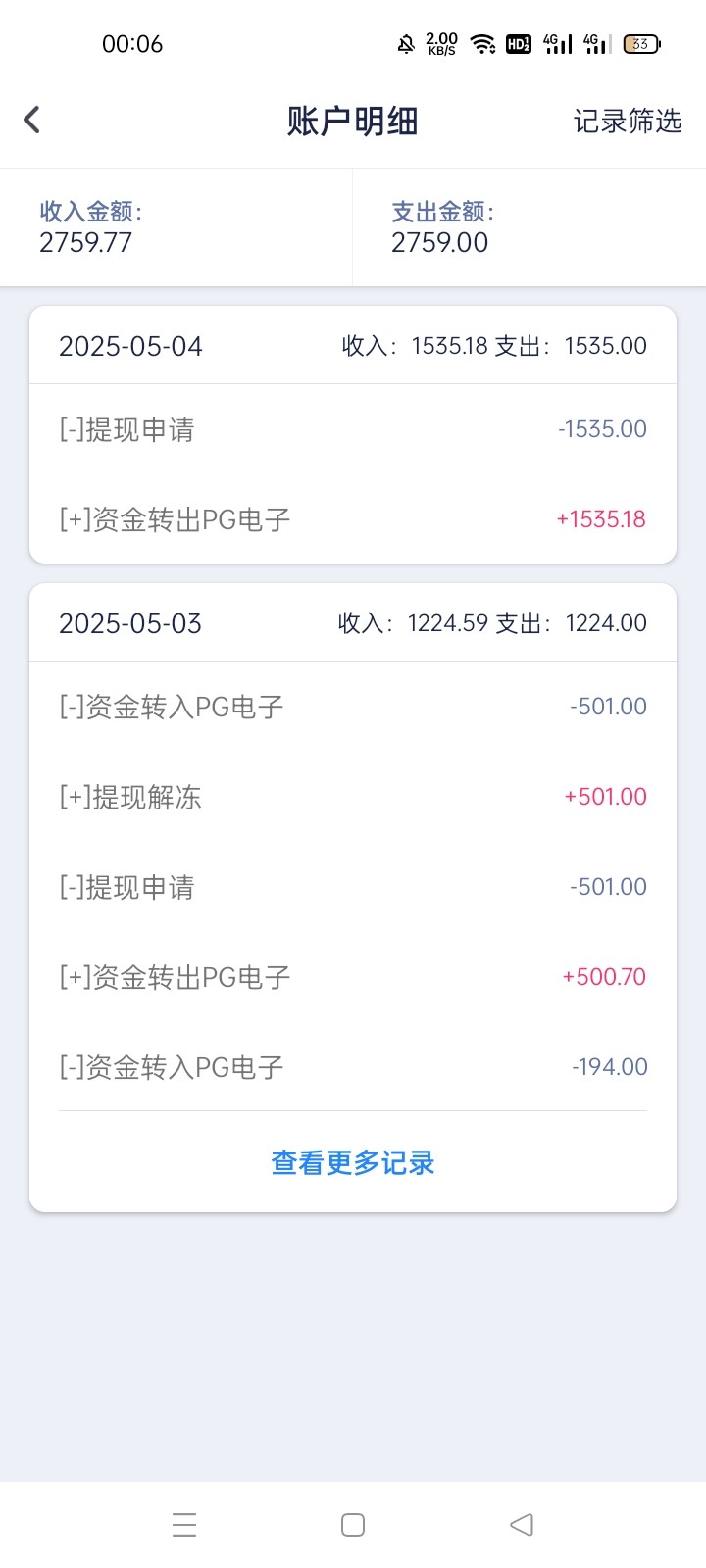Open the 2025-05-04 提现申请 -1535.00 record
Viewport: 706px width, 1568px height.
coord(353,429)
